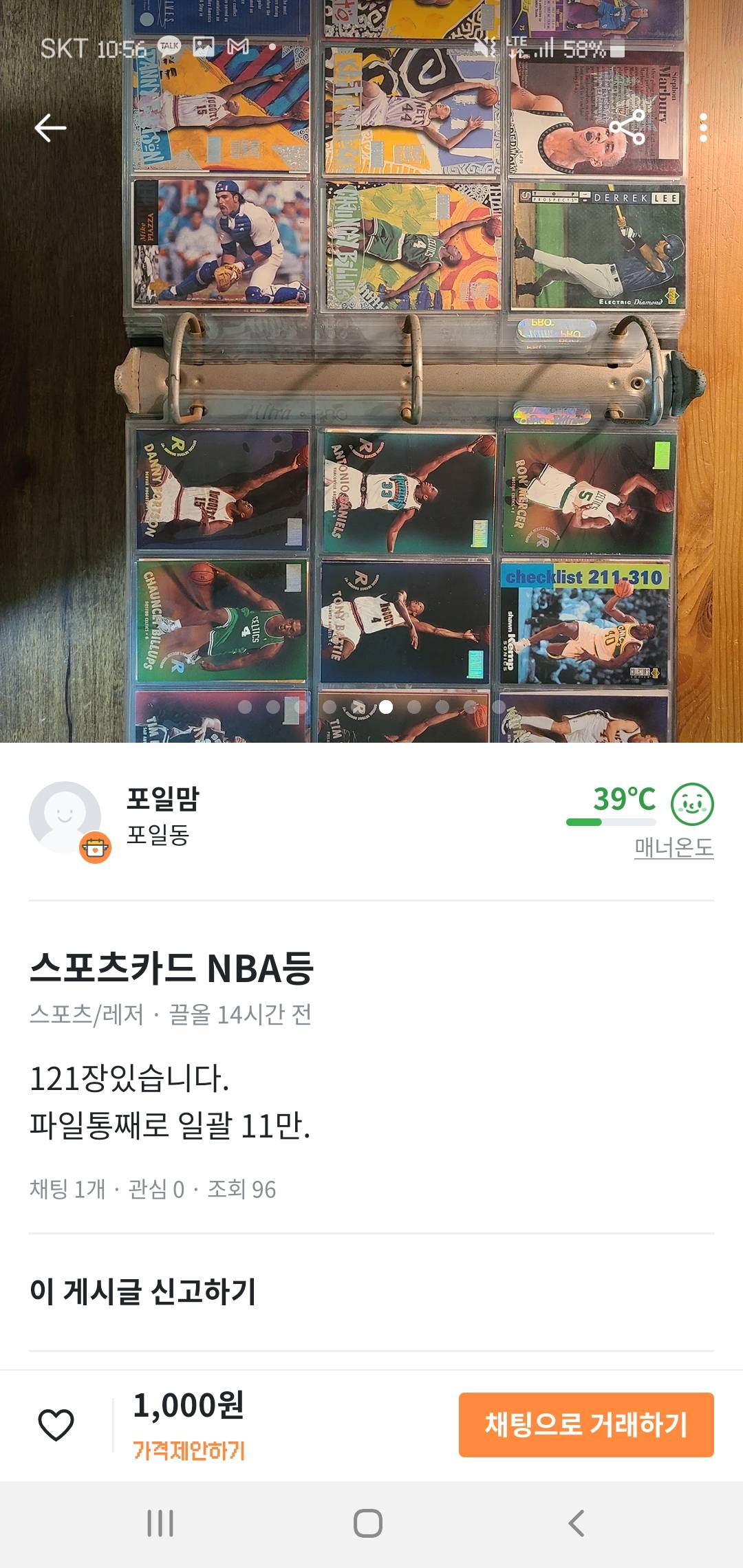Open the three-dot overflow menu
The image size is (743, 1568).
[702, 128]
